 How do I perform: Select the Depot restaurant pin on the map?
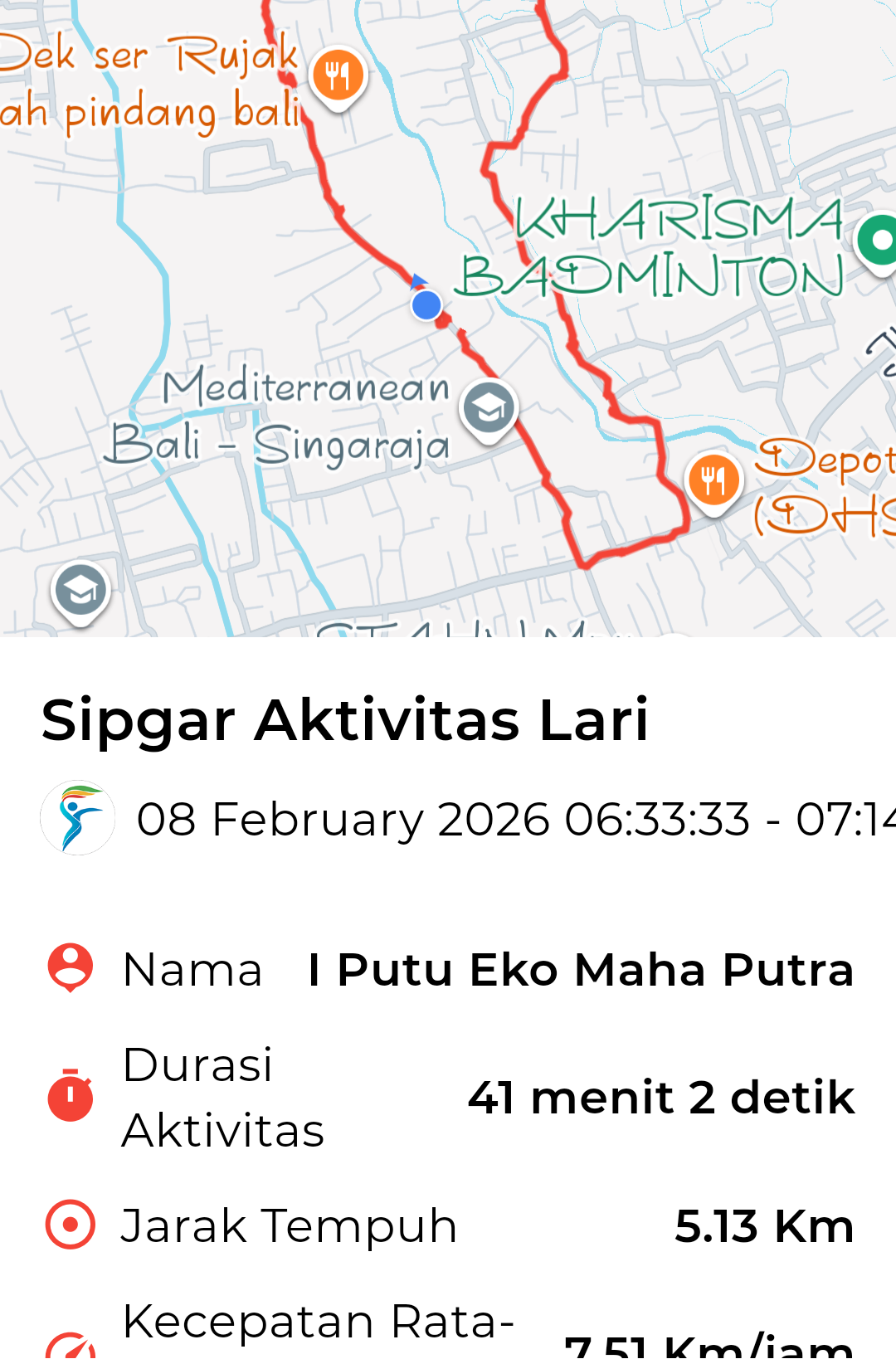tap(713, 480)
